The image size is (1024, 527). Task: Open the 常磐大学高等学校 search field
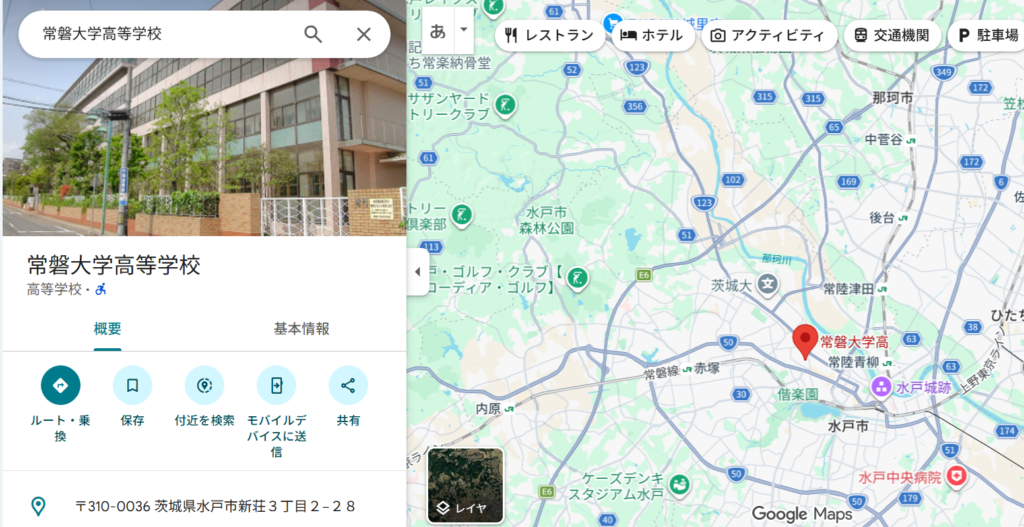coord(160,34)
